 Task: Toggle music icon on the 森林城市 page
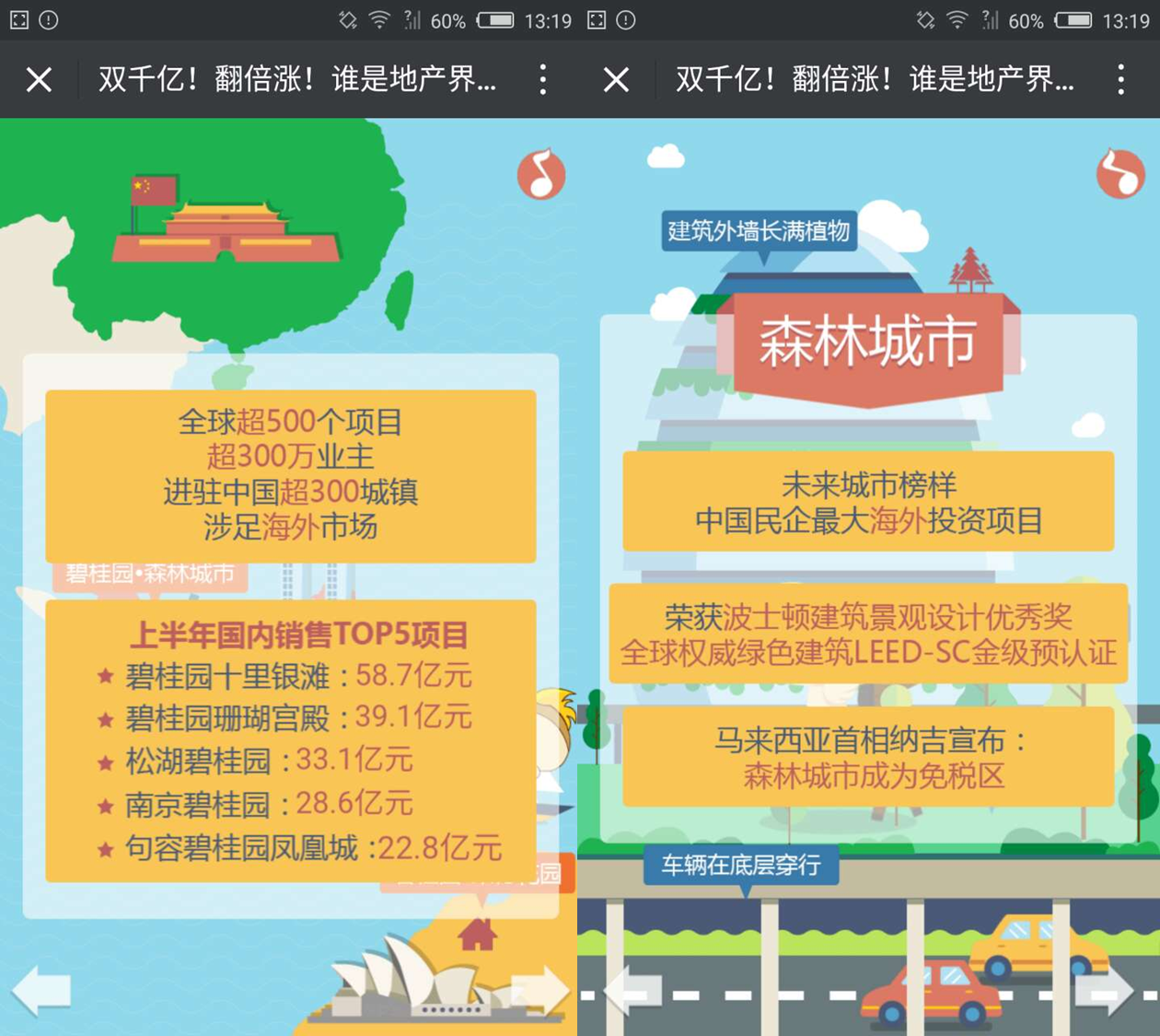(1119, 174)
